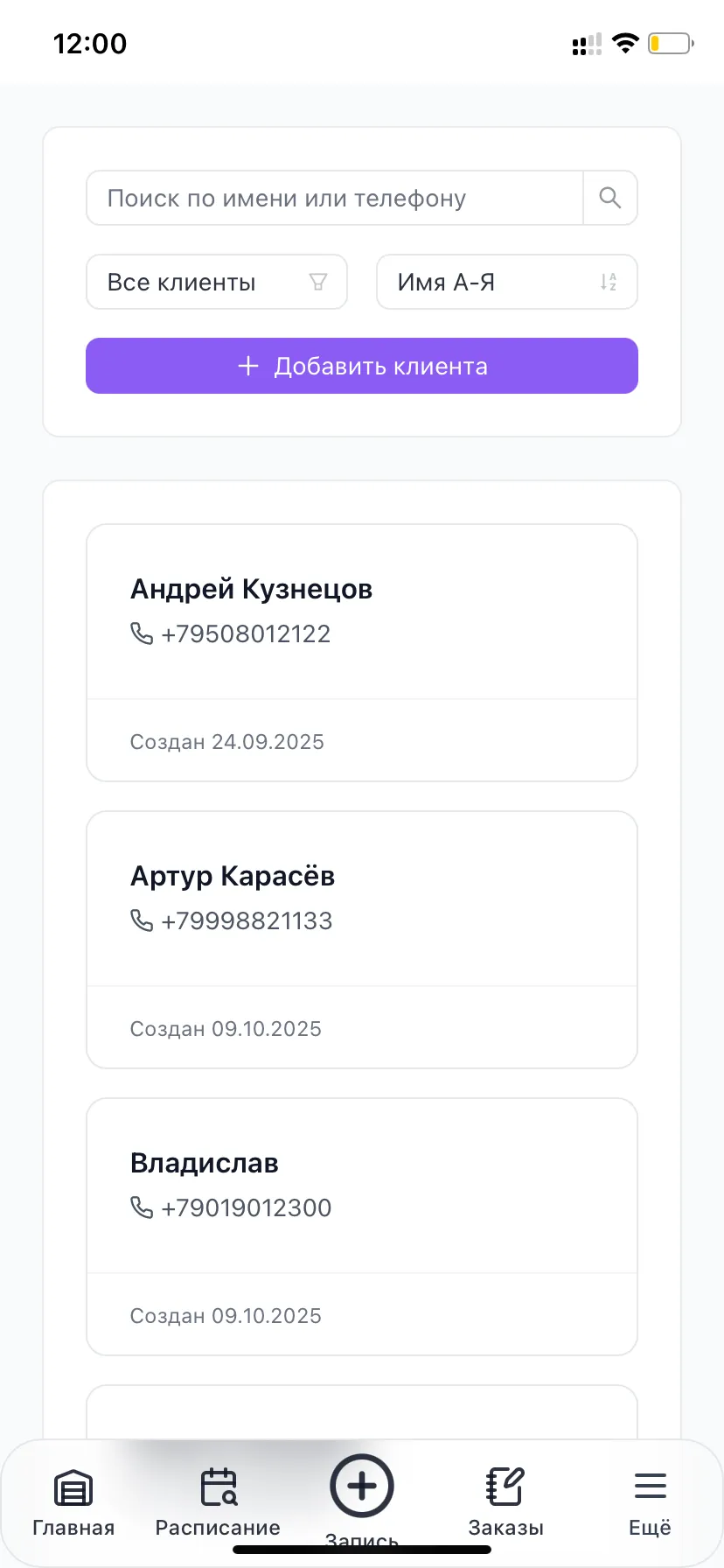This screenshot has width=724, height=1568.
Task: Open Запись using the plus icon
Action: coord(361,1486)
